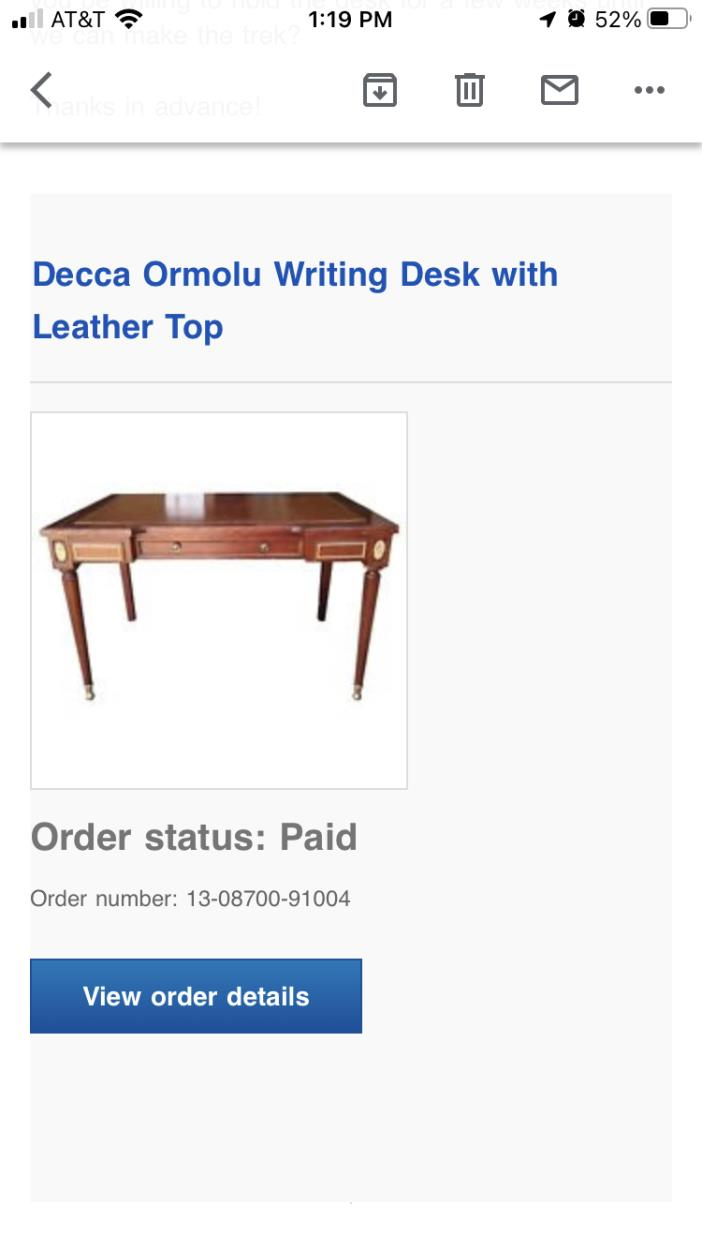Delete this email with the trash icon
This screenshot has height=1250, width=702.
(469, 90)
